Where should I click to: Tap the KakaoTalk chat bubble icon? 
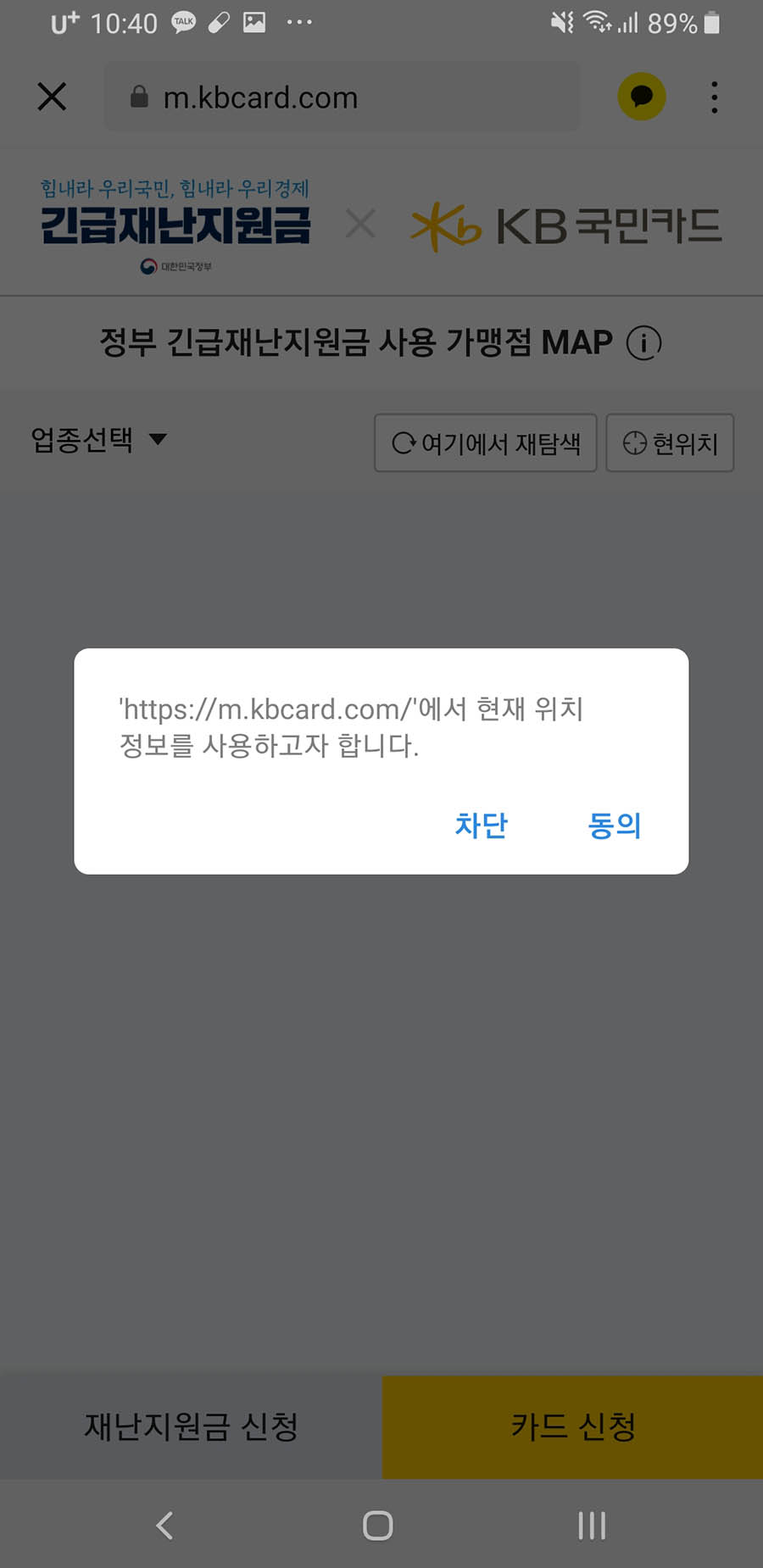[642, 97]
